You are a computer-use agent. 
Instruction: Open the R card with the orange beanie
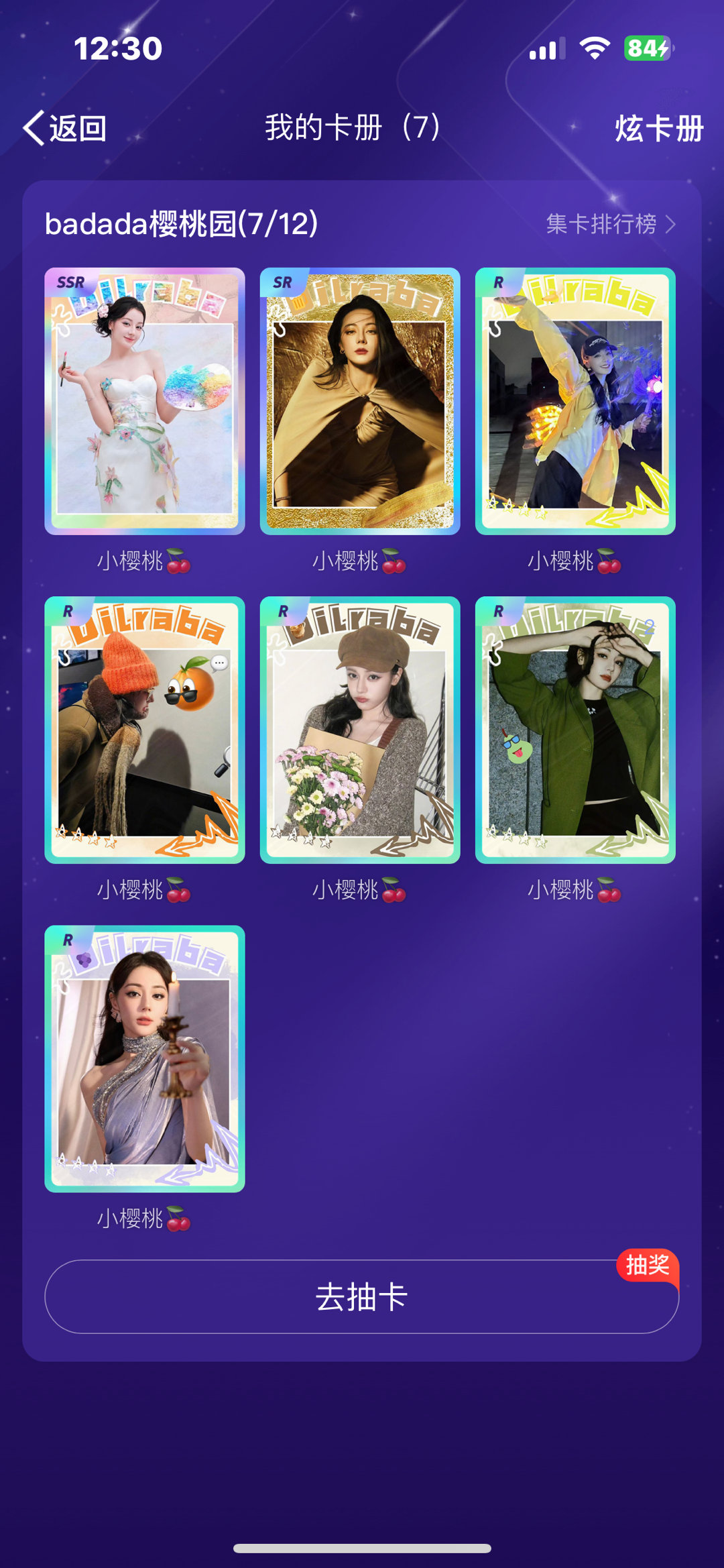[145, 730]
